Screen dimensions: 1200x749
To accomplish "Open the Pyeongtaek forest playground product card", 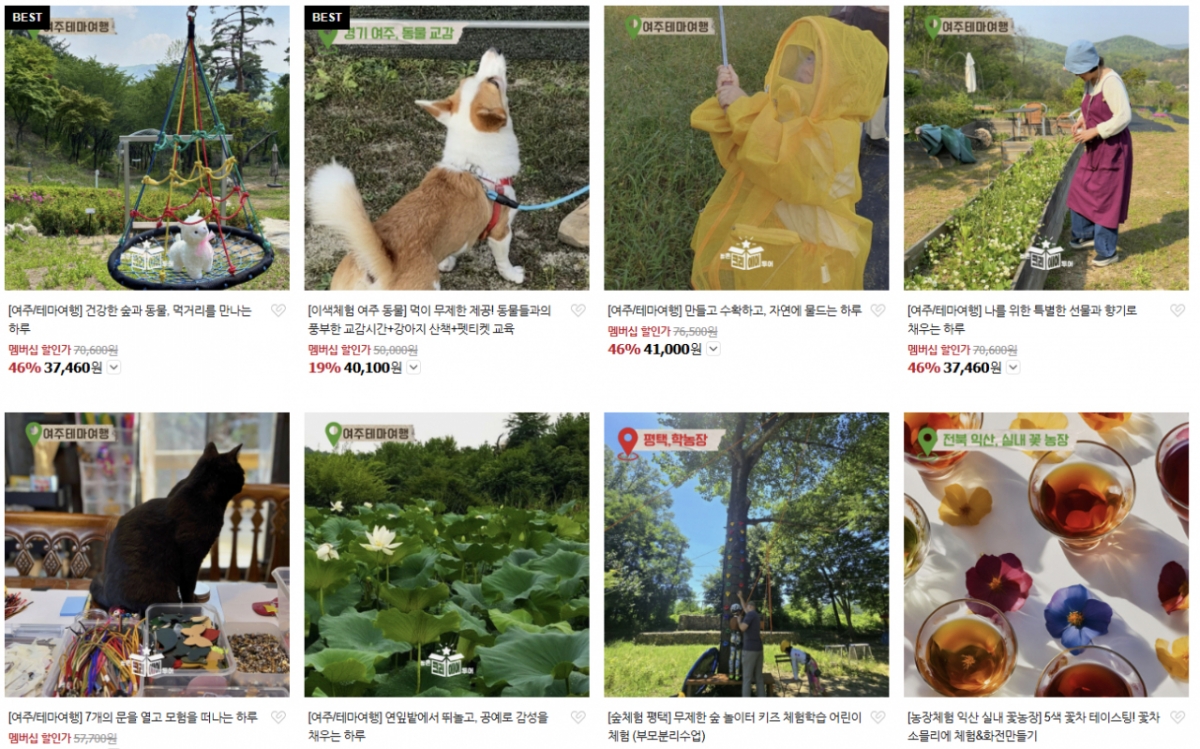I will 746,555.
